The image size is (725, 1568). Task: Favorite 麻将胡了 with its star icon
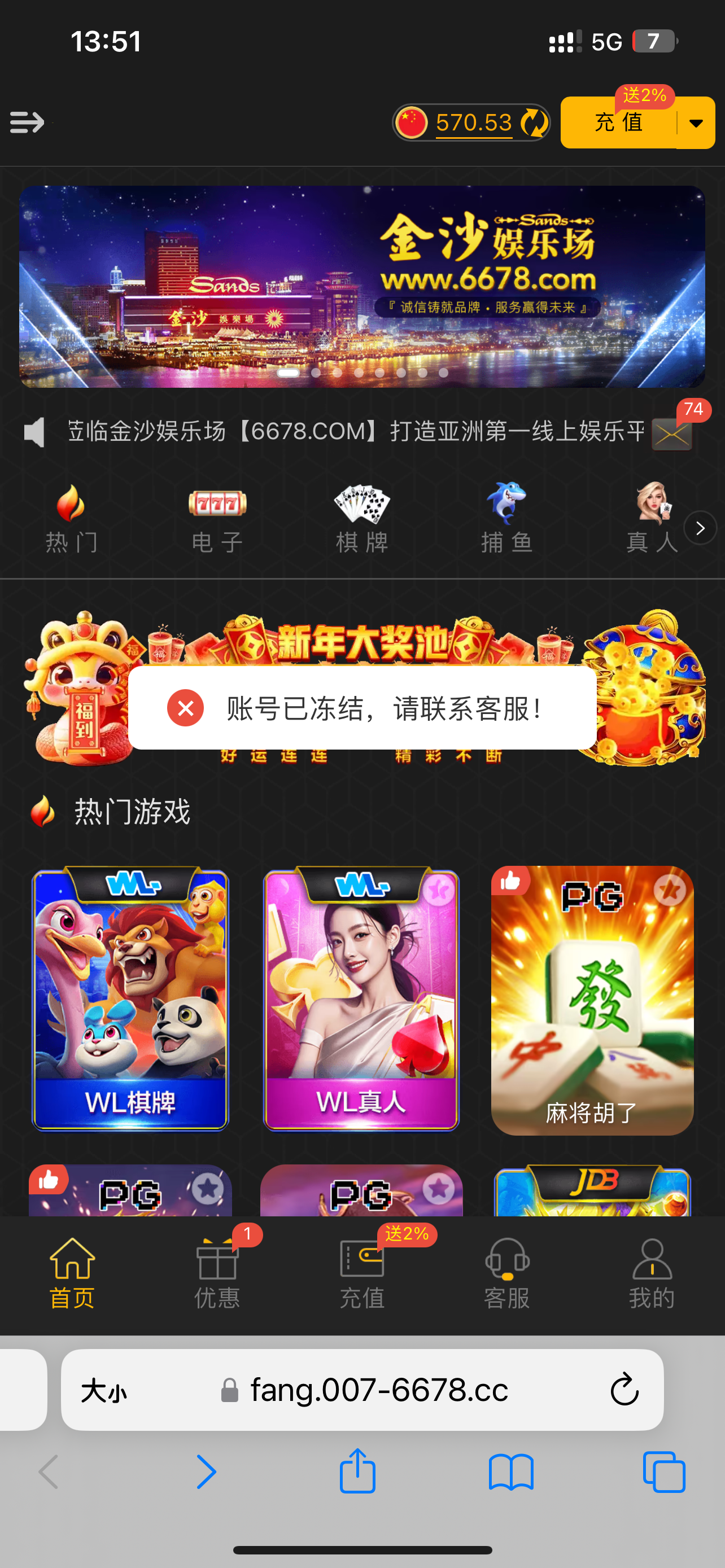670,891
